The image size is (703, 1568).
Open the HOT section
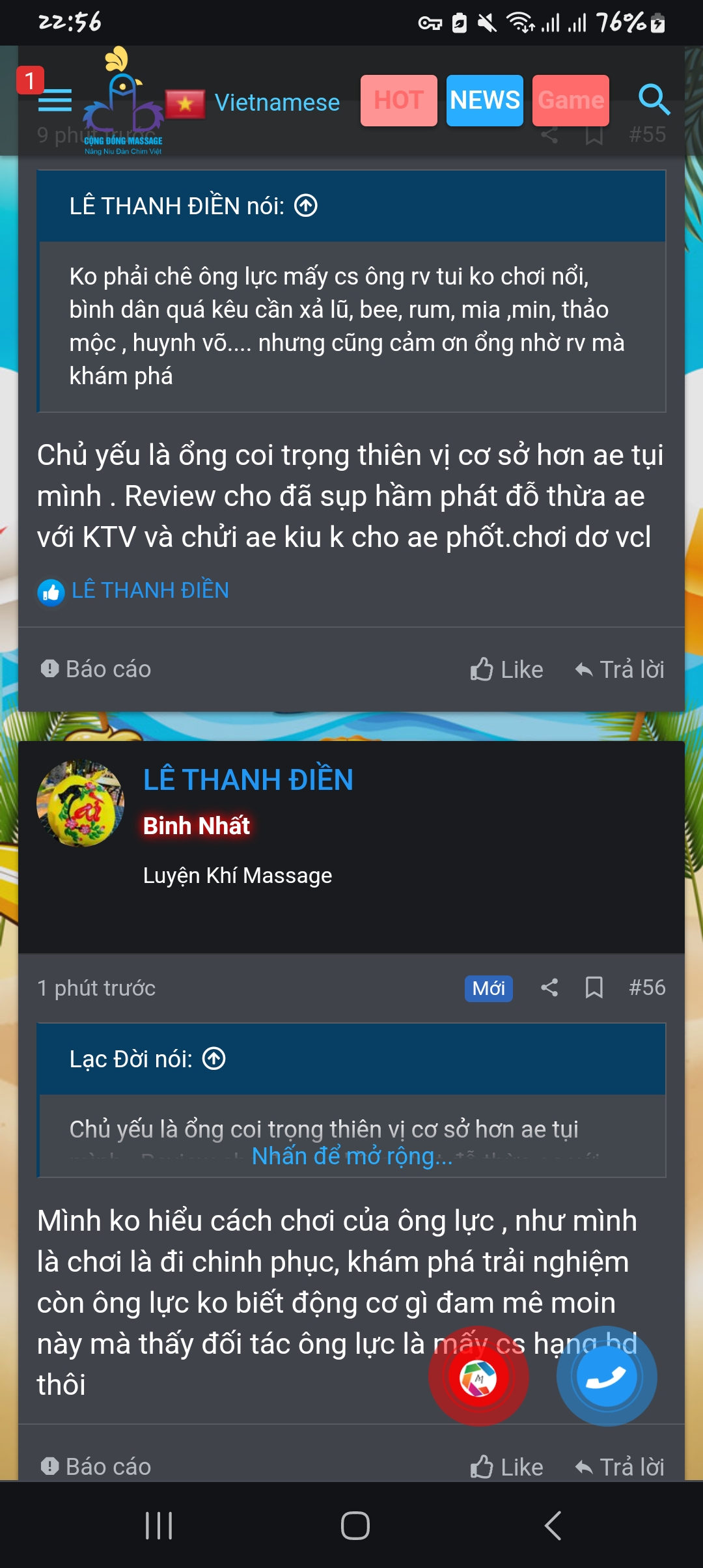point(398,101)
